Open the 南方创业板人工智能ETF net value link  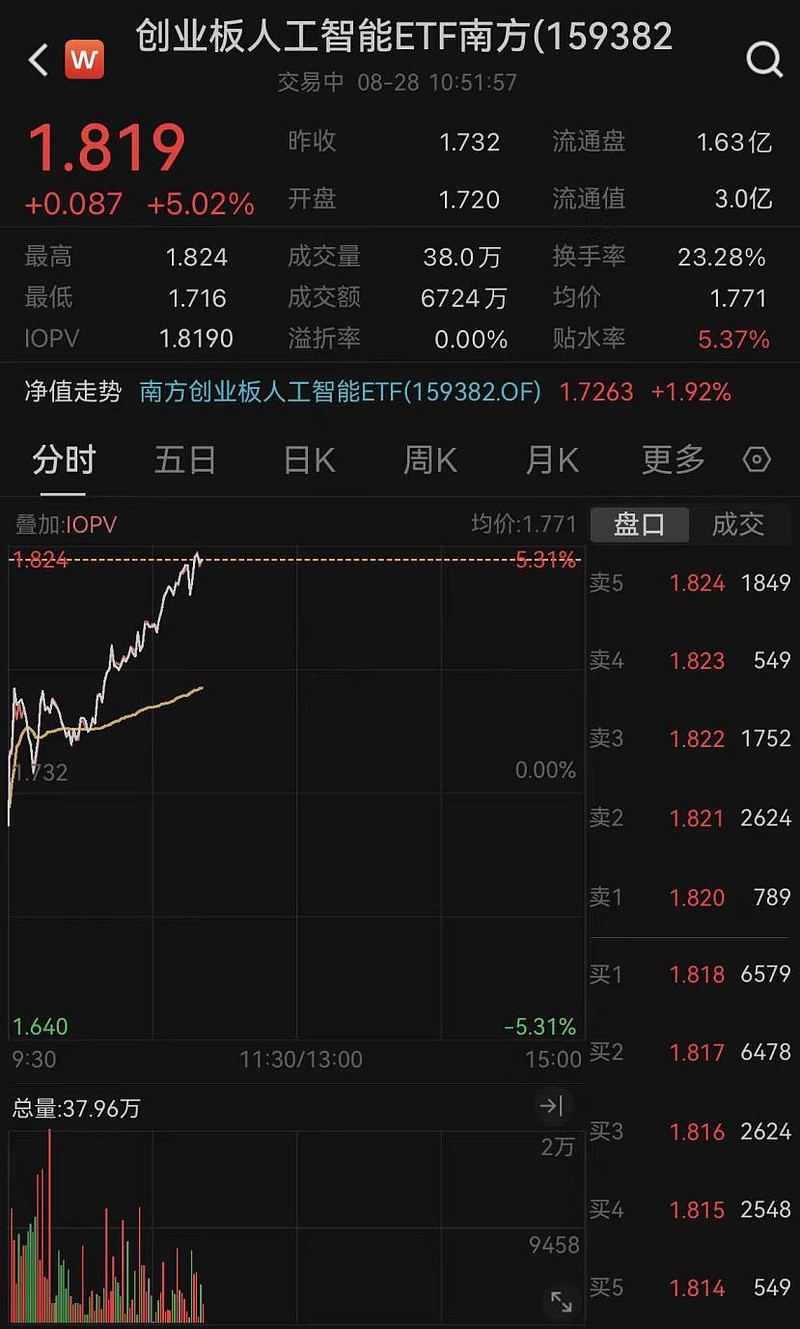point(340,391)
